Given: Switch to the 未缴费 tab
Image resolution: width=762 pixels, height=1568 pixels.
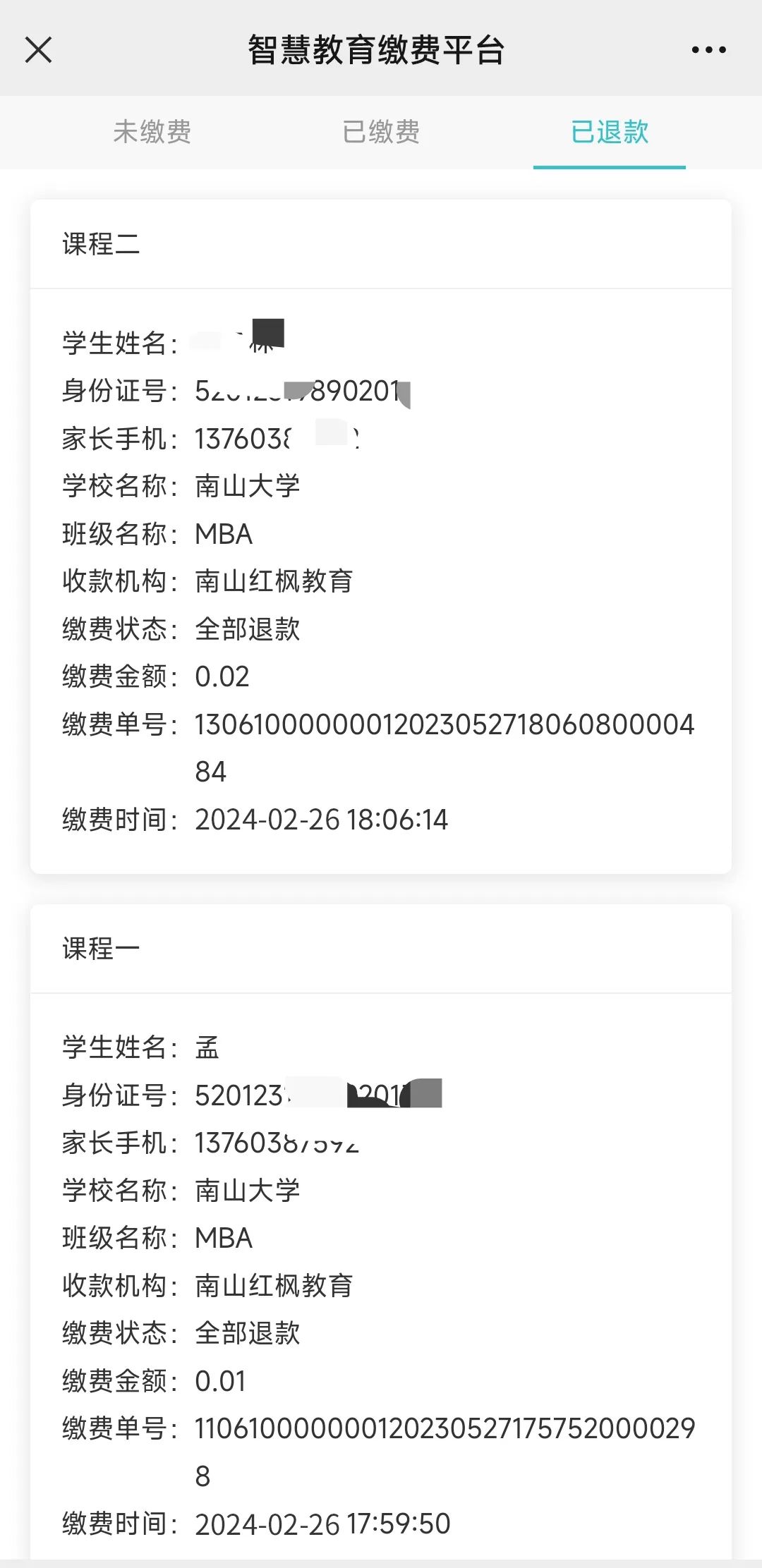Looking at the screenshot, I should click(152, 132).
